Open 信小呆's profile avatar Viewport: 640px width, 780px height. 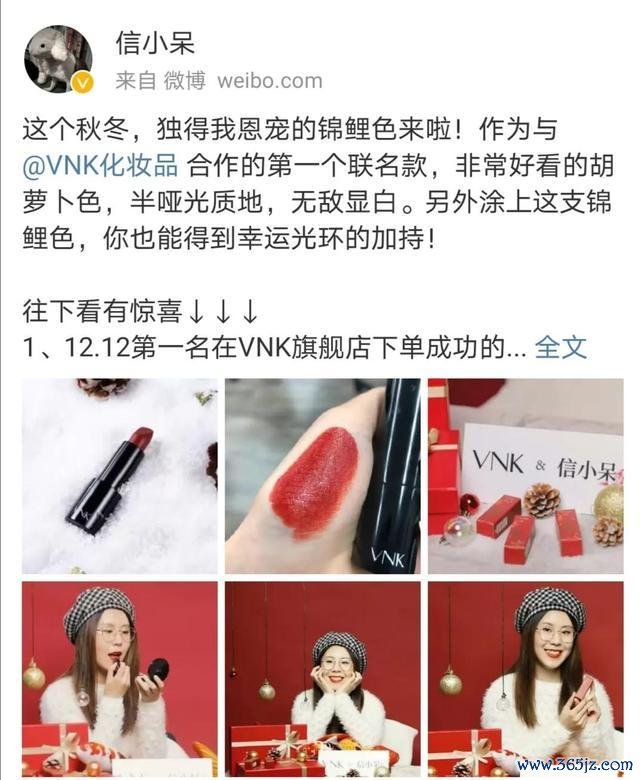pyautogui.click(x=58, y=59)
